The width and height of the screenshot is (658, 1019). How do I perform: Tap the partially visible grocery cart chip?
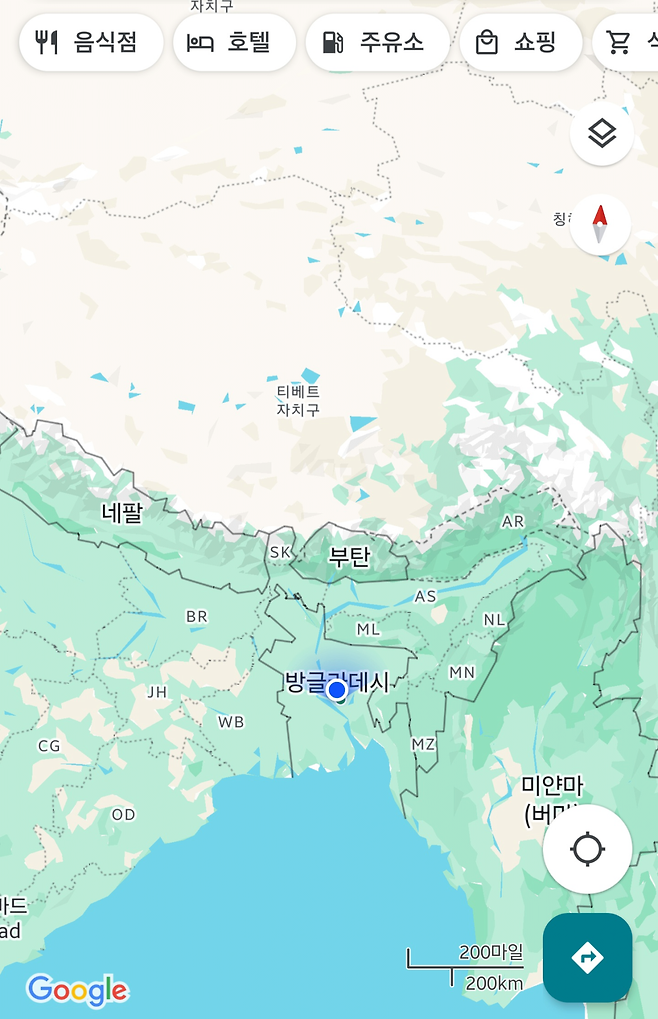pos(628,42)
